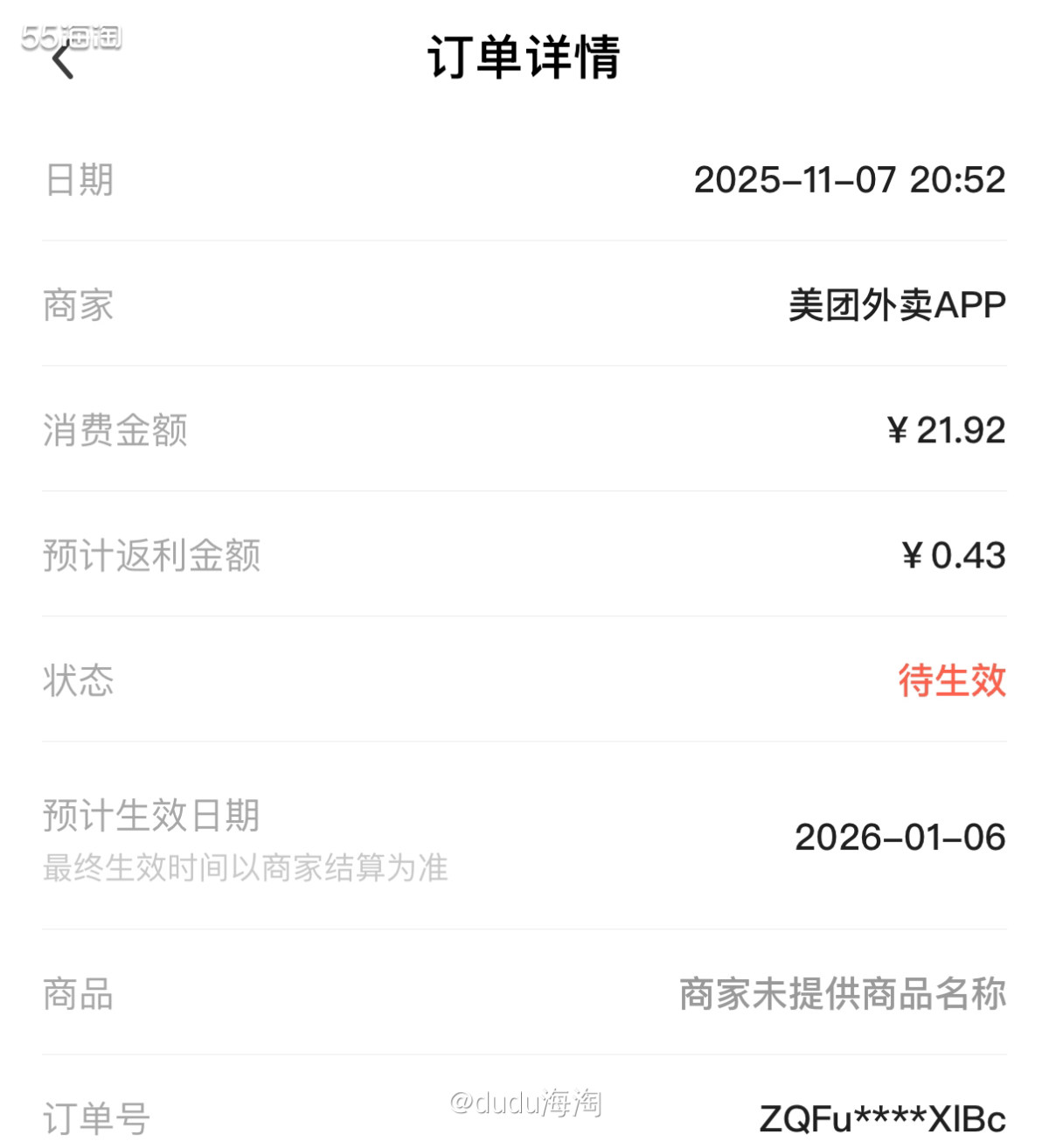1049x1148 pixels.
Task: Tap the 订单详情 page title
Action: [524, 56]
